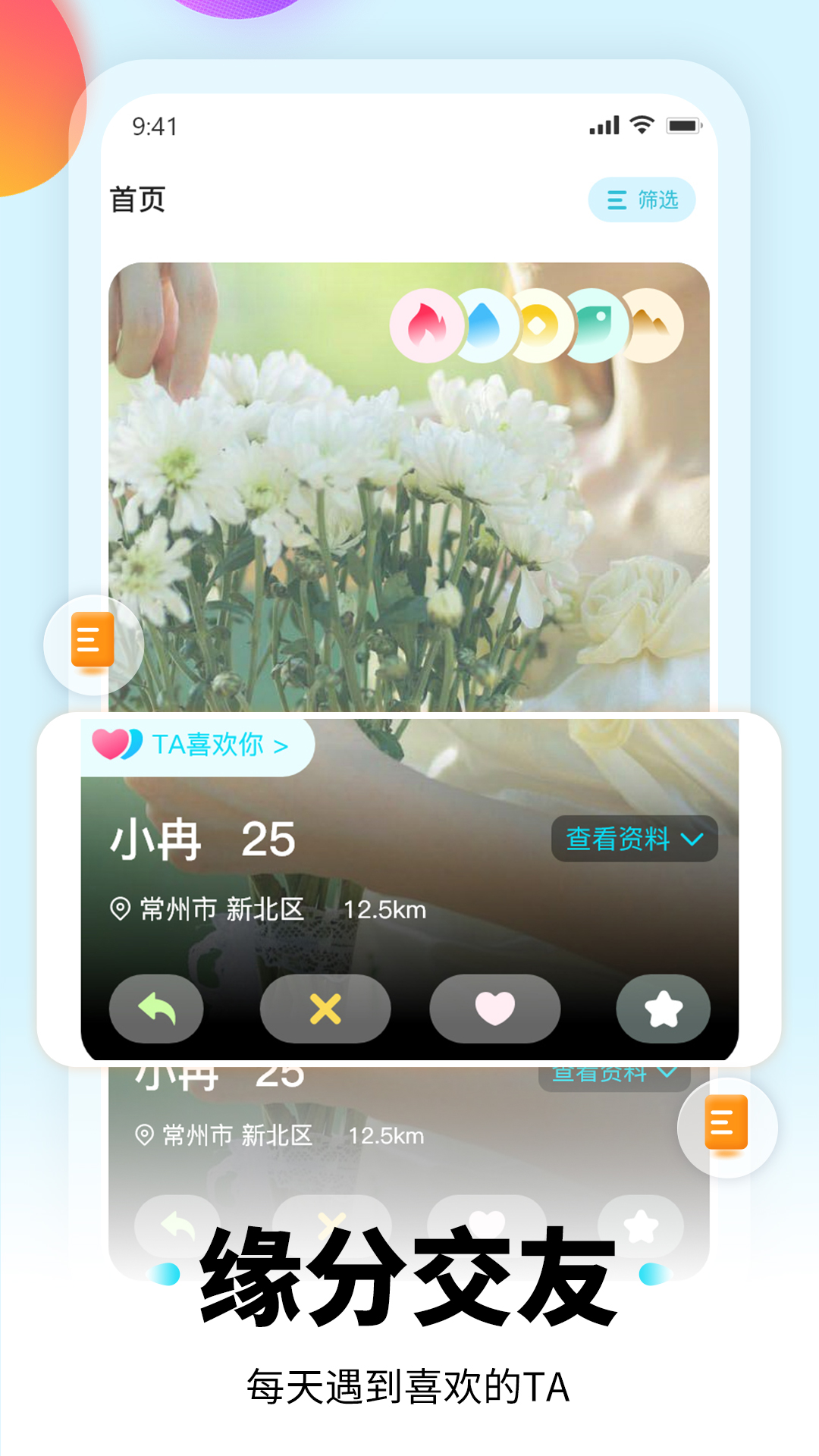Tap the pink heart to like 小冉

tap(494, 1009)
